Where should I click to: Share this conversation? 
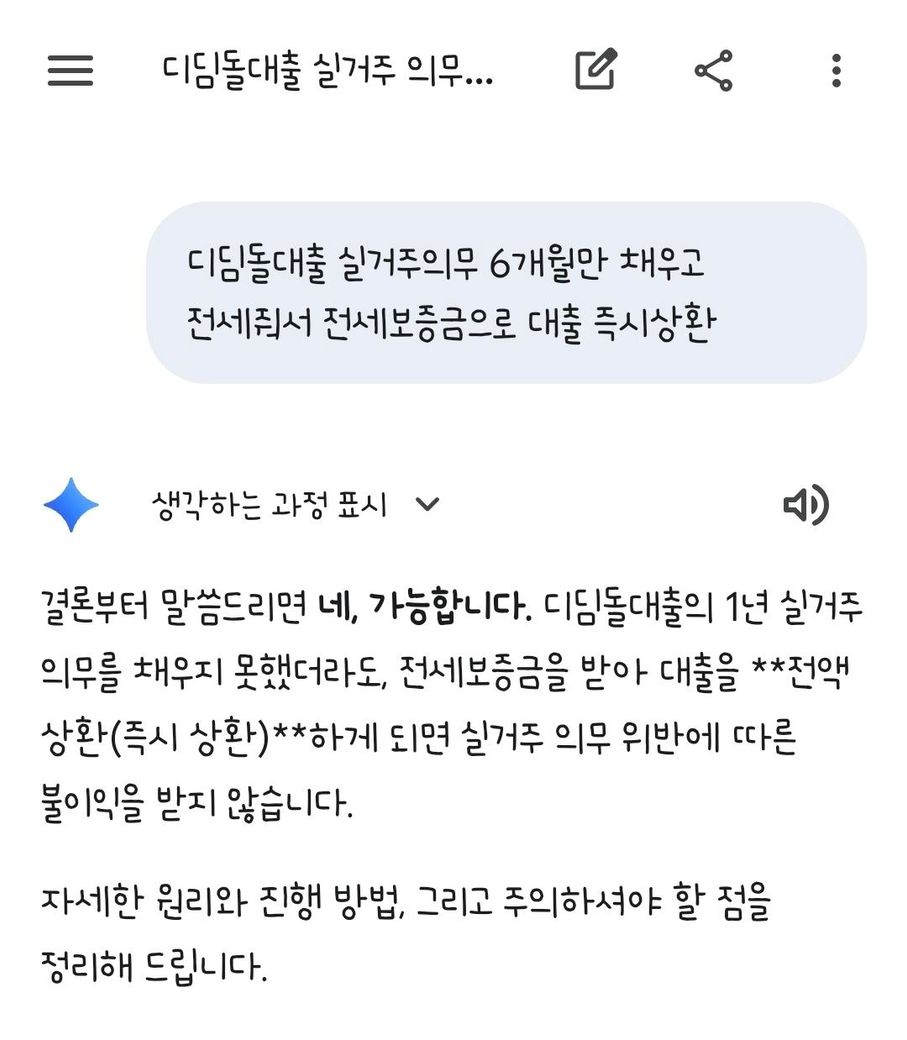[713, 71]
